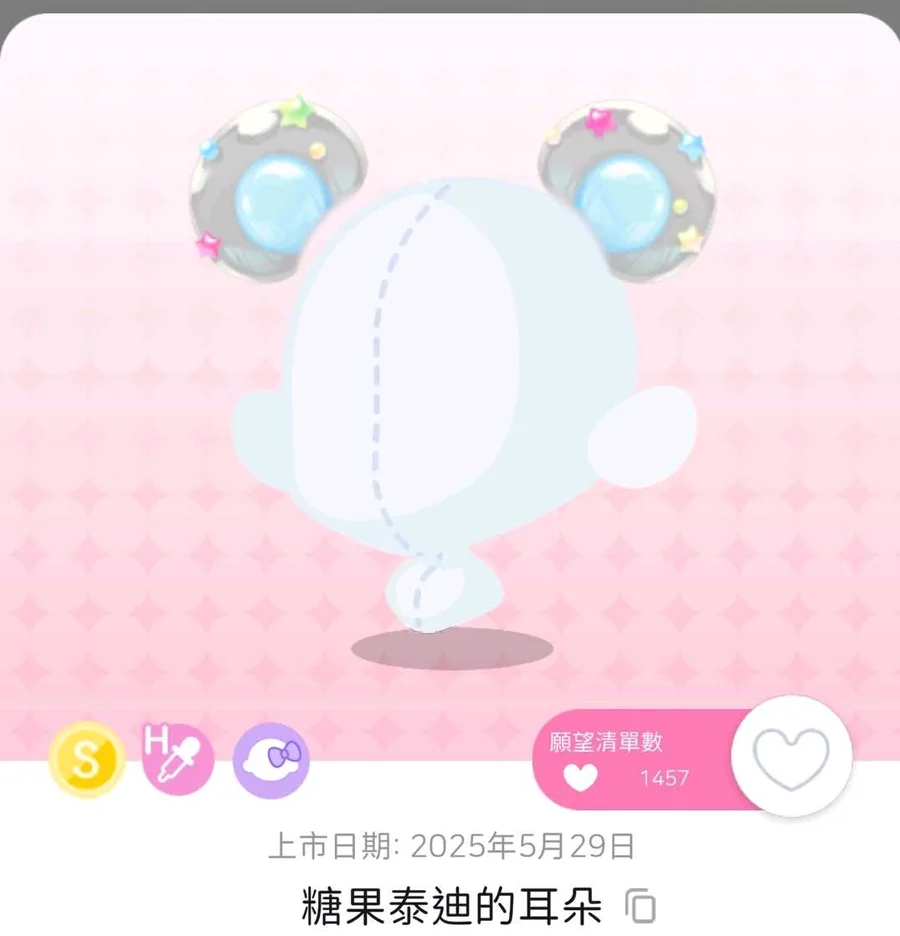Add item to wishlist with heart button
The height and width of the screenshot is (936, 900).
[x=791, y=757]
